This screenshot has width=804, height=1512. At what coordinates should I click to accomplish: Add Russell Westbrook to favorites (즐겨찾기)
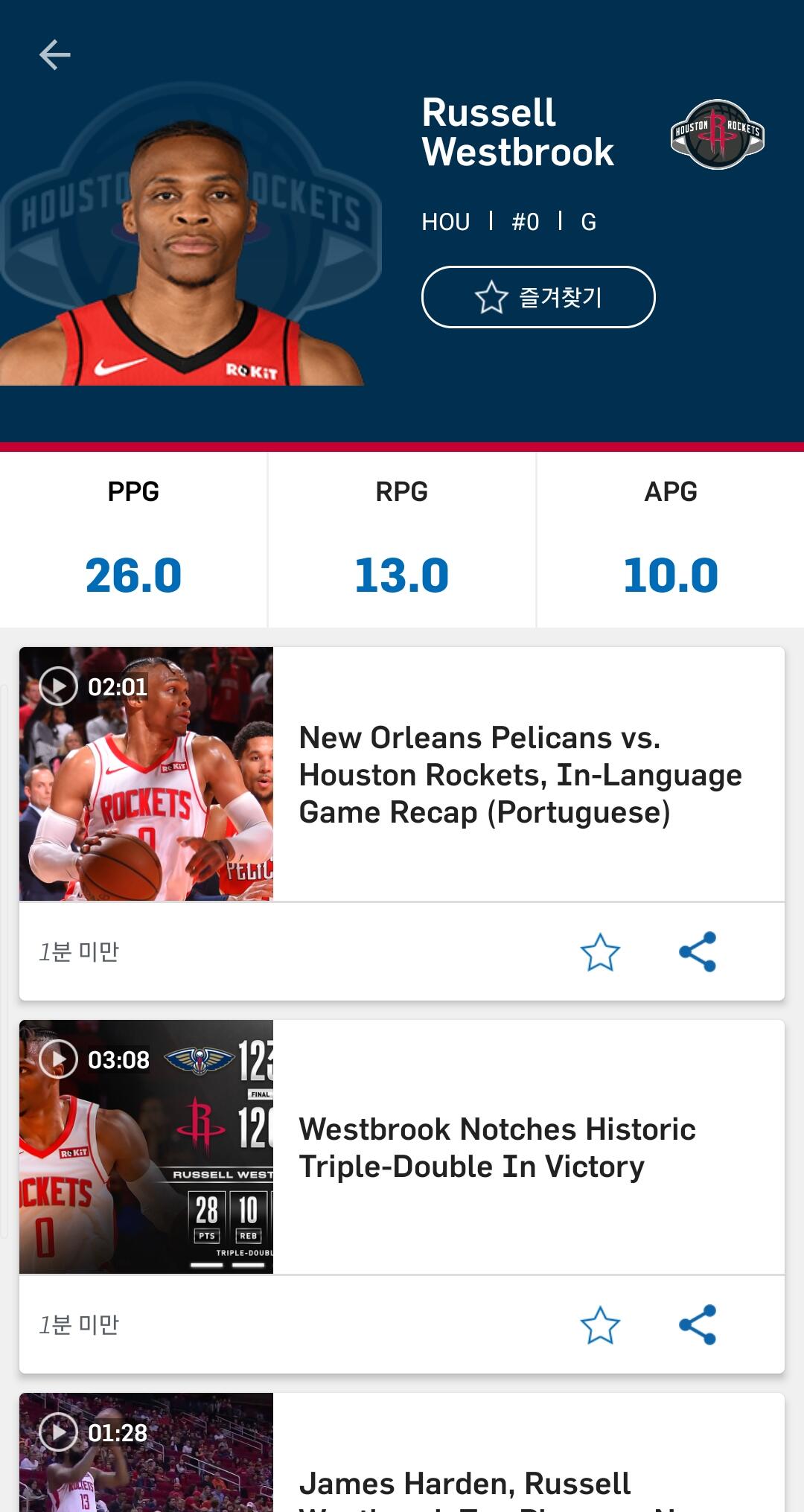pos(537,297)
